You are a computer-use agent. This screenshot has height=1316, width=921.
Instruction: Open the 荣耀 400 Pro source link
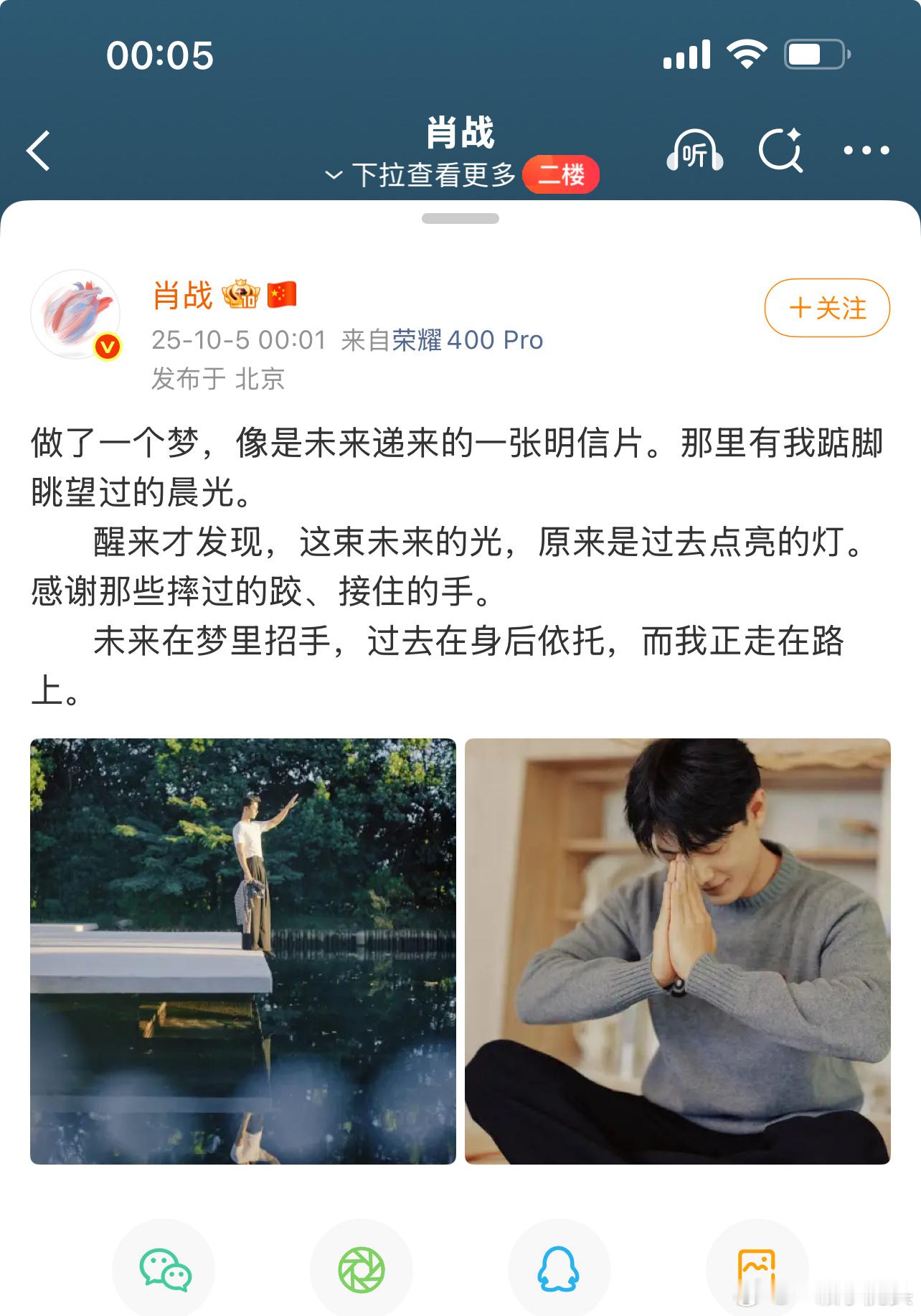[x=468, y=340]
